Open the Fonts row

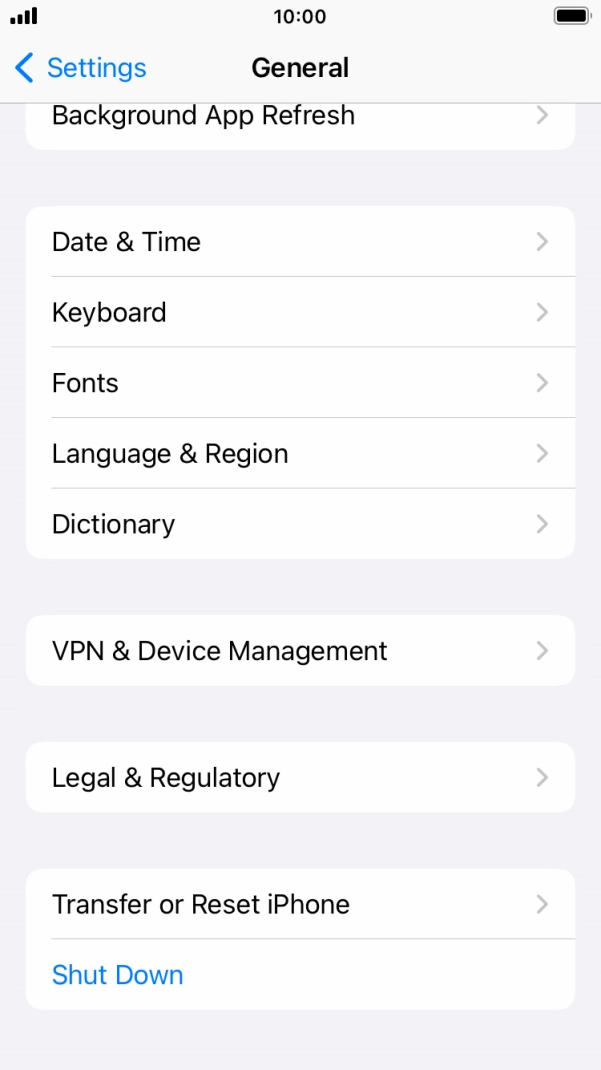click(300, 383)
